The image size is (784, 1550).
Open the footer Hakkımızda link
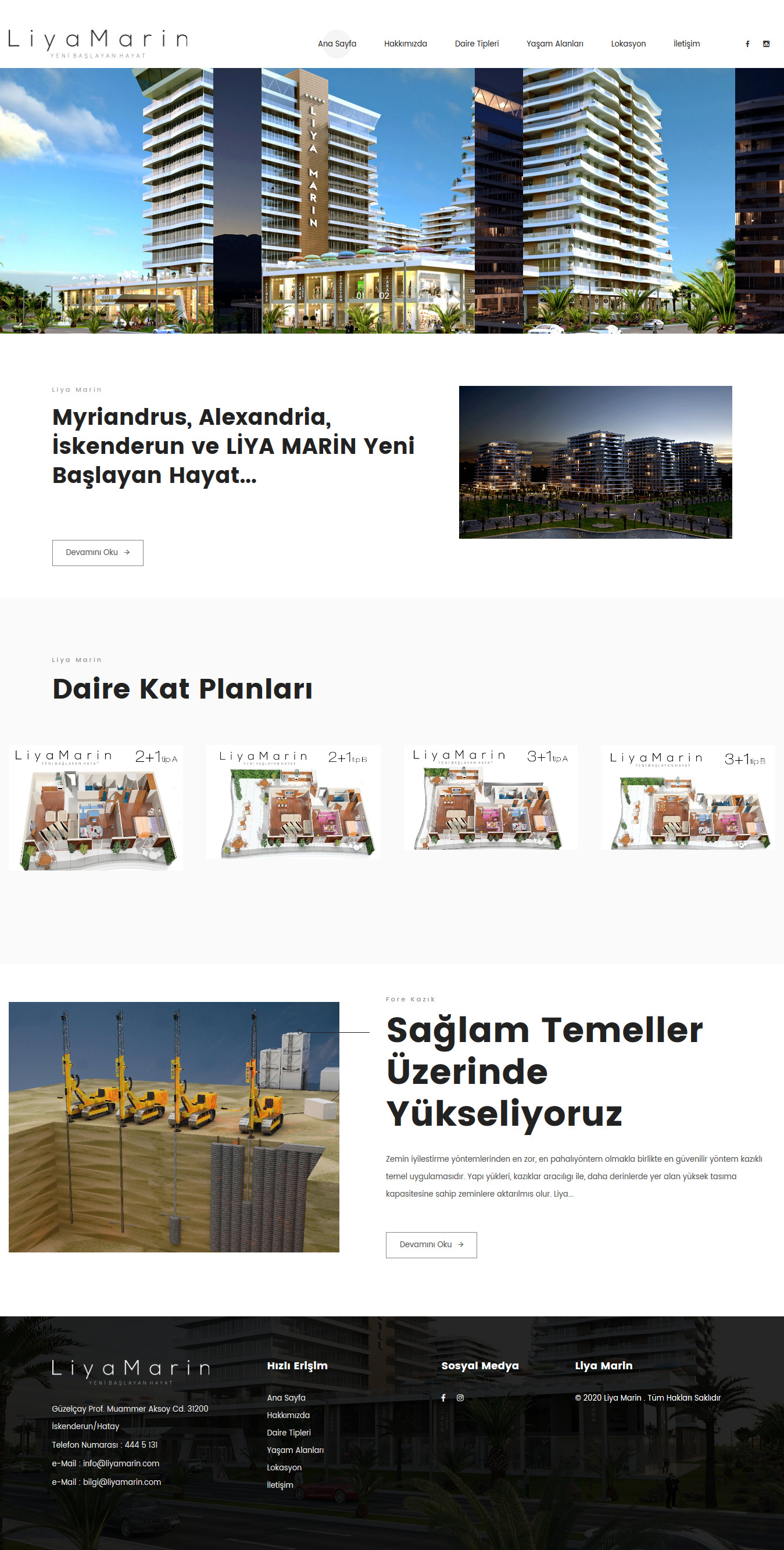click(288, 1415)
